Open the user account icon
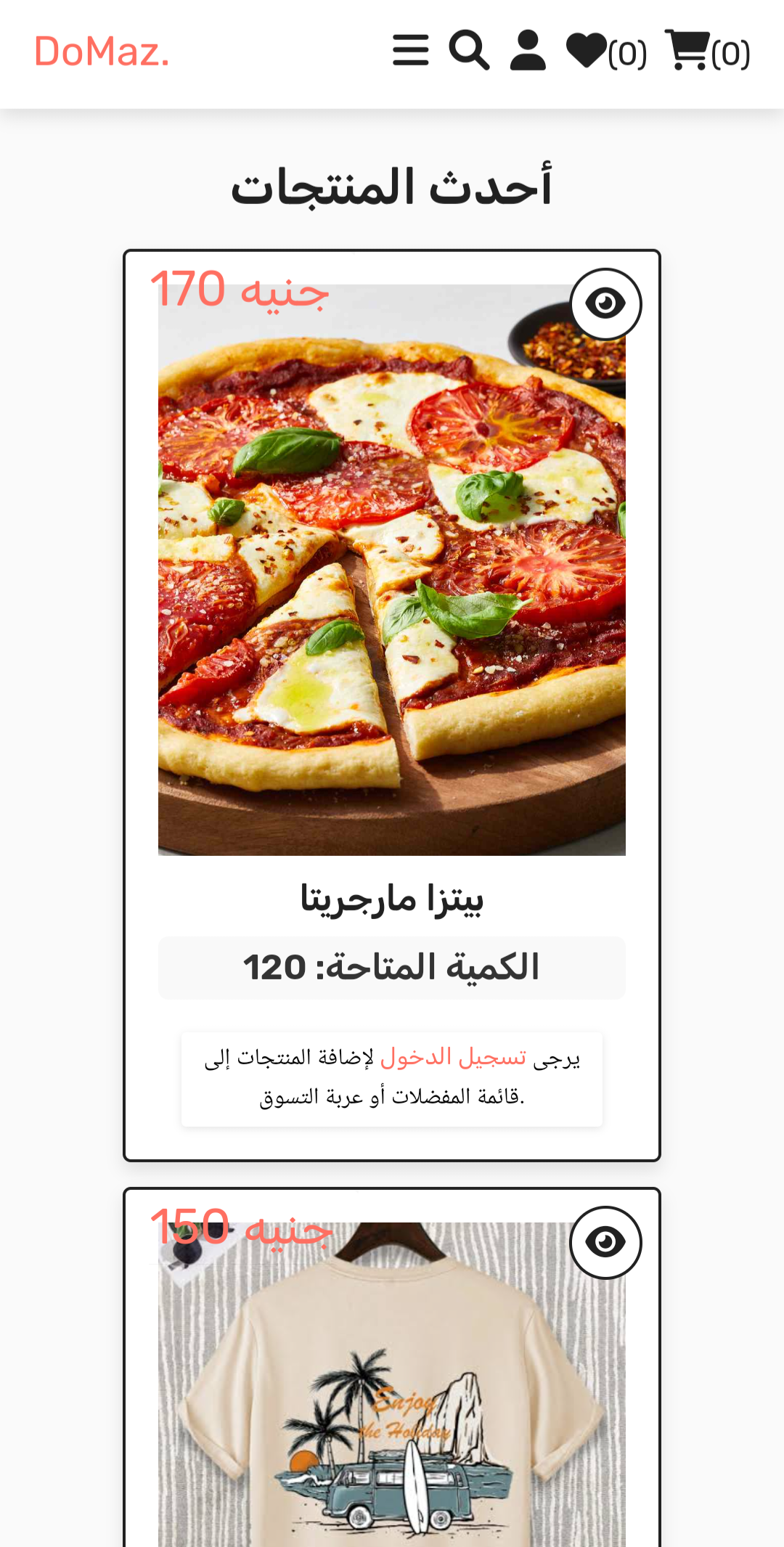This screenshot has width=784, height=1547. pos(528,51)
